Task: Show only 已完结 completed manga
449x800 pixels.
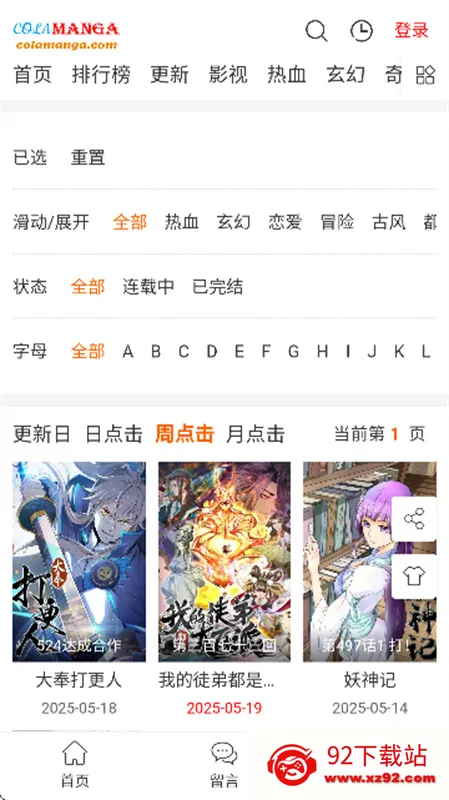Action: (x=217, y=287)
